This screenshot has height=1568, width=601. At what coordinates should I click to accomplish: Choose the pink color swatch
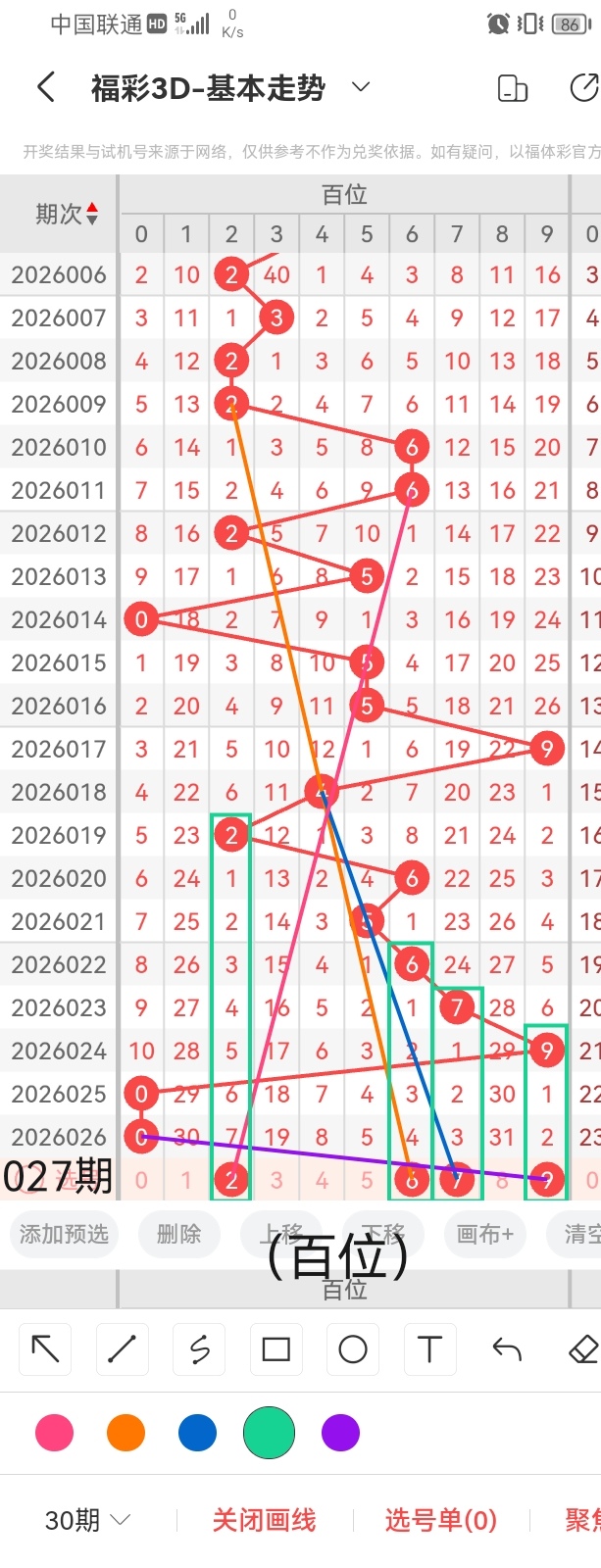54,1433
